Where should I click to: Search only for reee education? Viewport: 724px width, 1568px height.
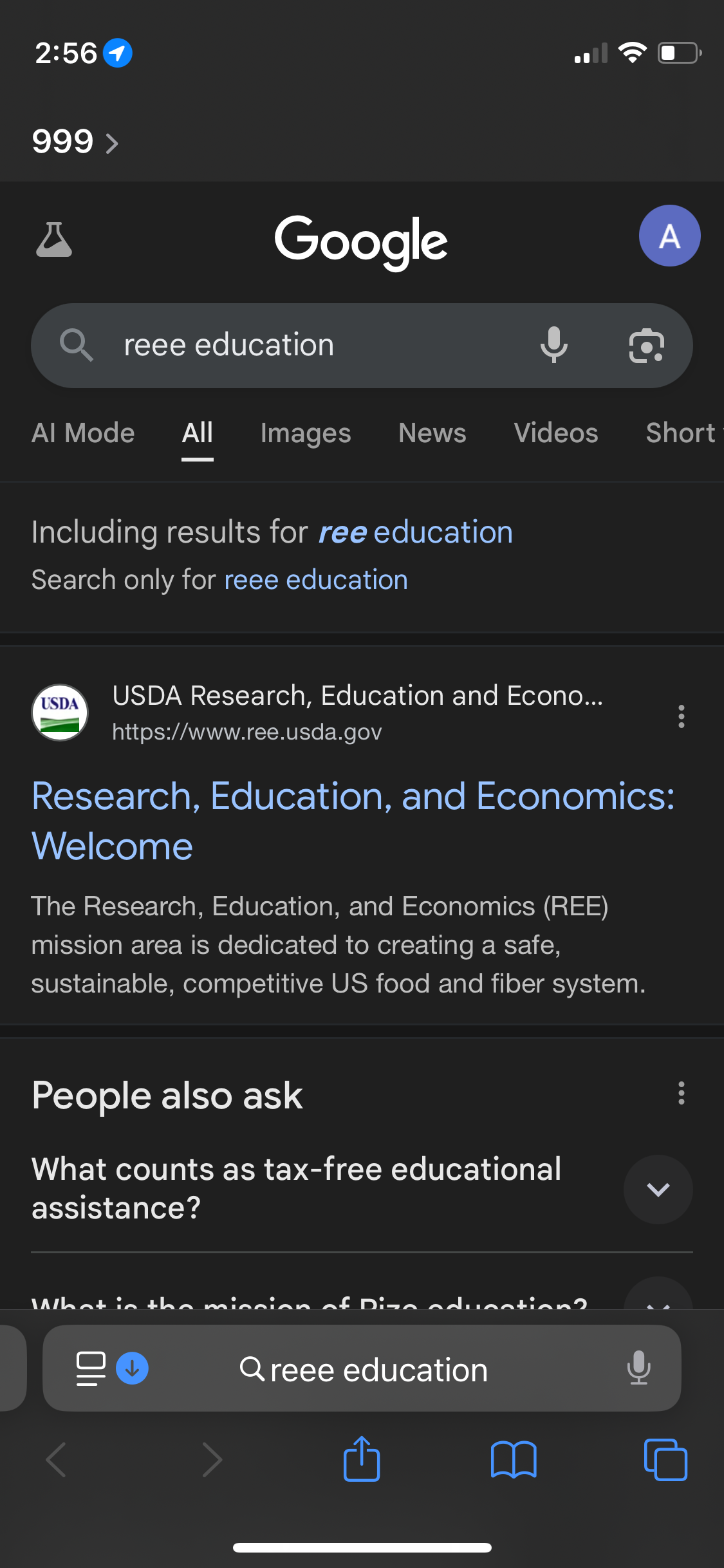[316, 580]
